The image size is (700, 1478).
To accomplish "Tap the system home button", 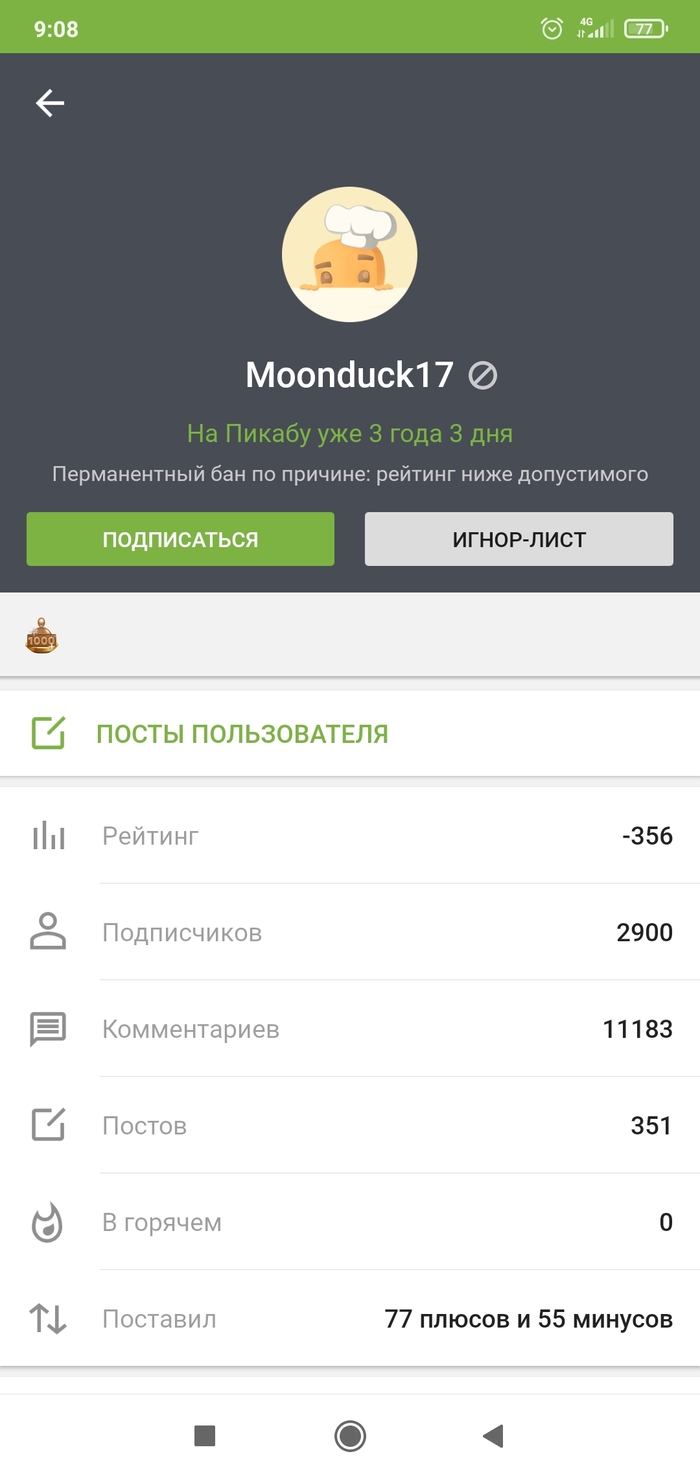I will coord(350,1436).
